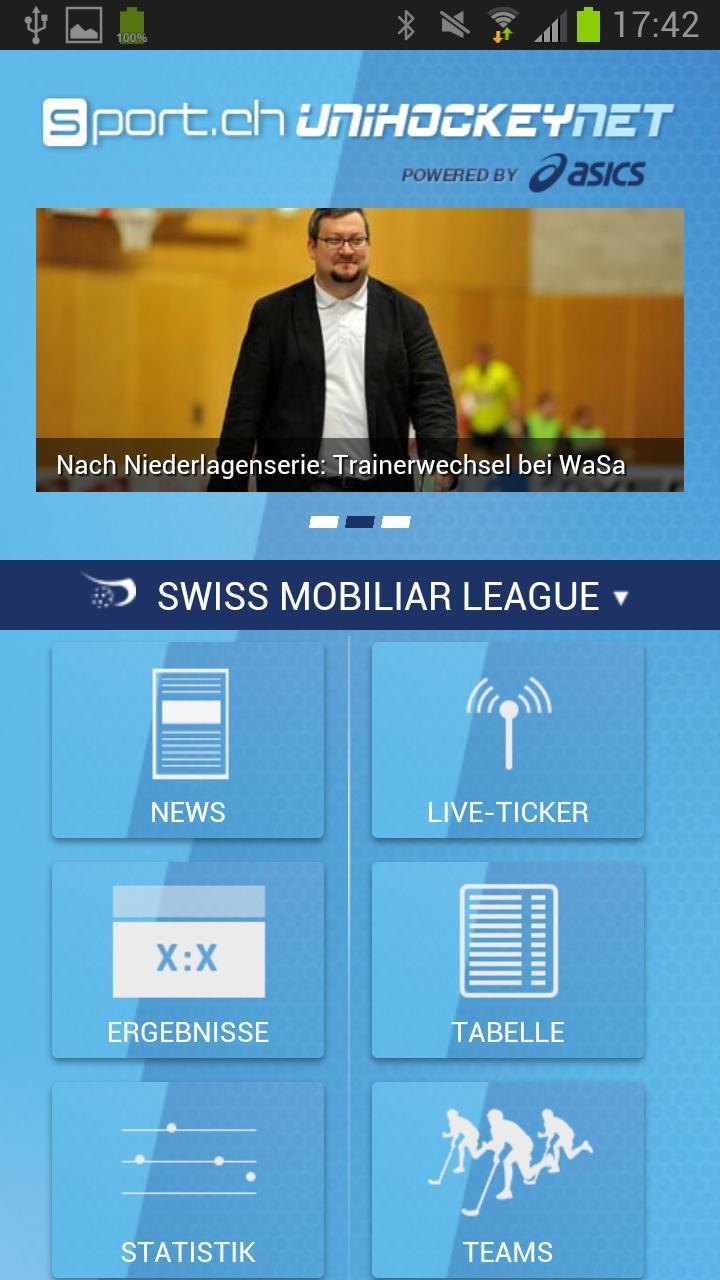This screenshot has height=1280, width=720.
Task: Open the Trainerwechsel bei WaSa news article
Action: coord(360,350)
